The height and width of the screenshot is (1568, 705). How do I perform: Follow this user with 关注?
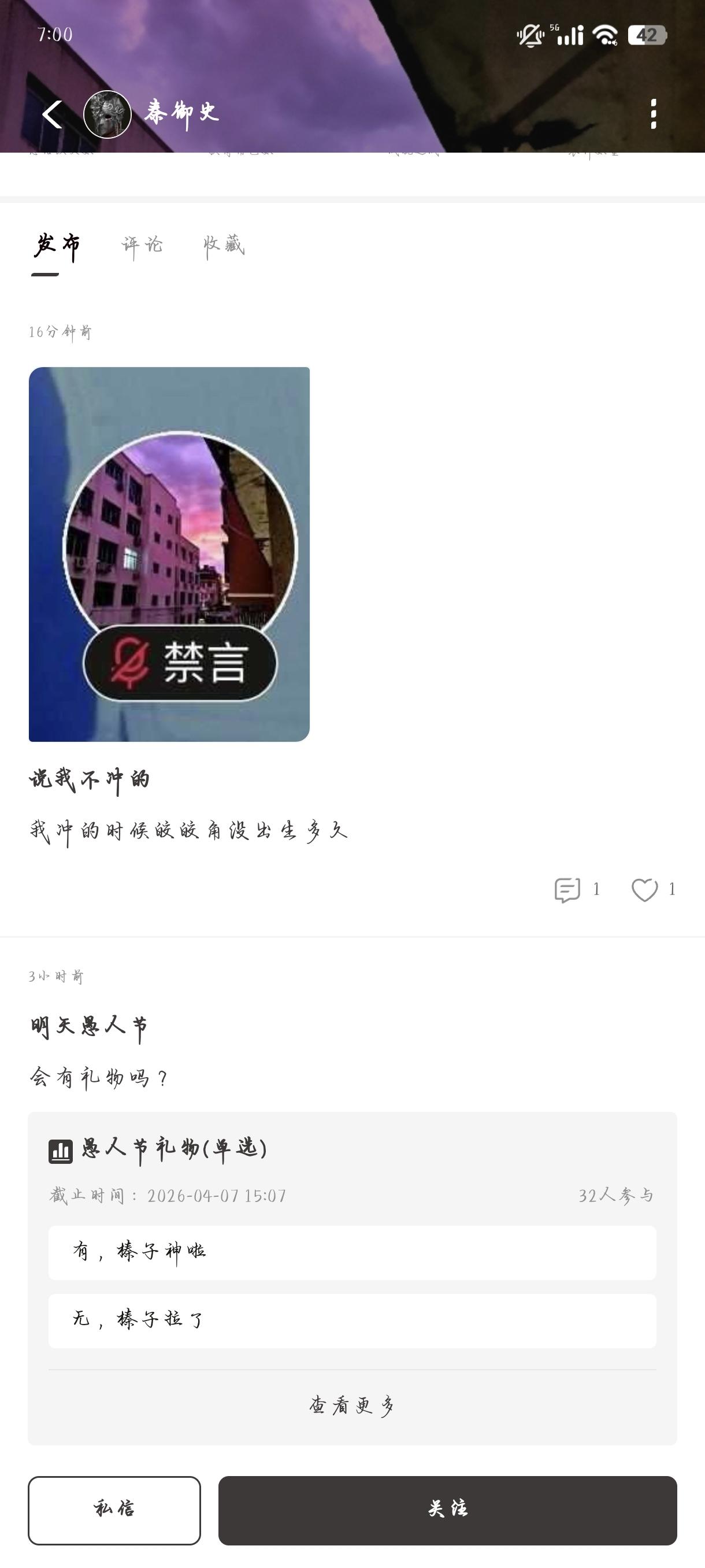(447, 1510)
